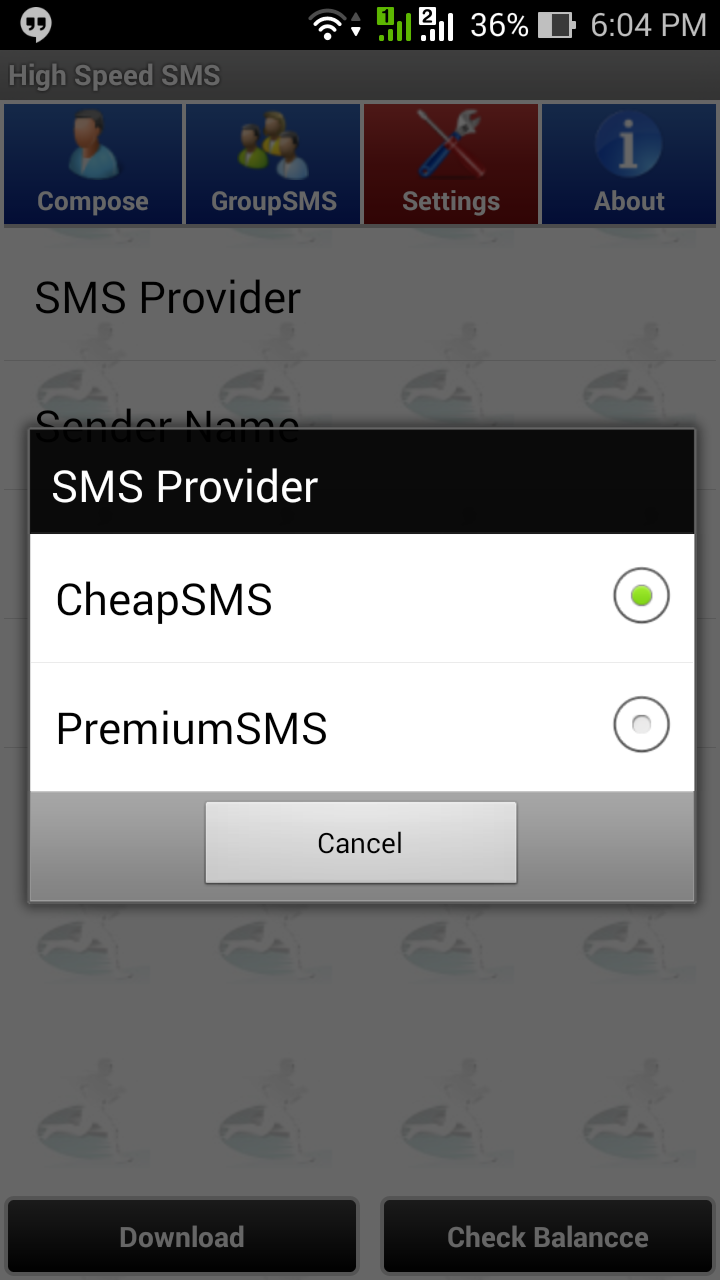
Task: Switch to the GroupSMS tab
Action: [x=273, y=164]
